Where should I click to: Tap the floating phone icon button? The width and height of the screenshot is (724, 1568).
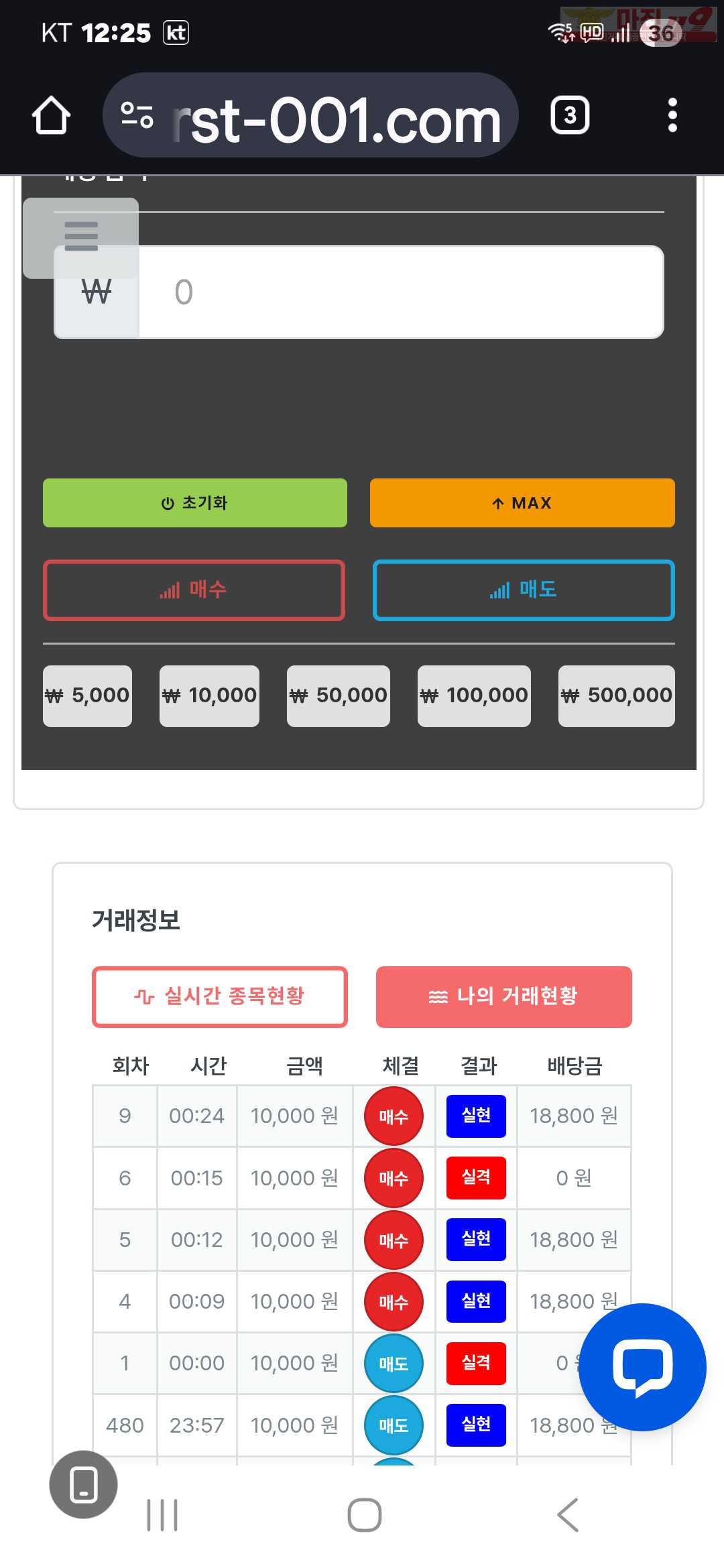coord(83,1484)
